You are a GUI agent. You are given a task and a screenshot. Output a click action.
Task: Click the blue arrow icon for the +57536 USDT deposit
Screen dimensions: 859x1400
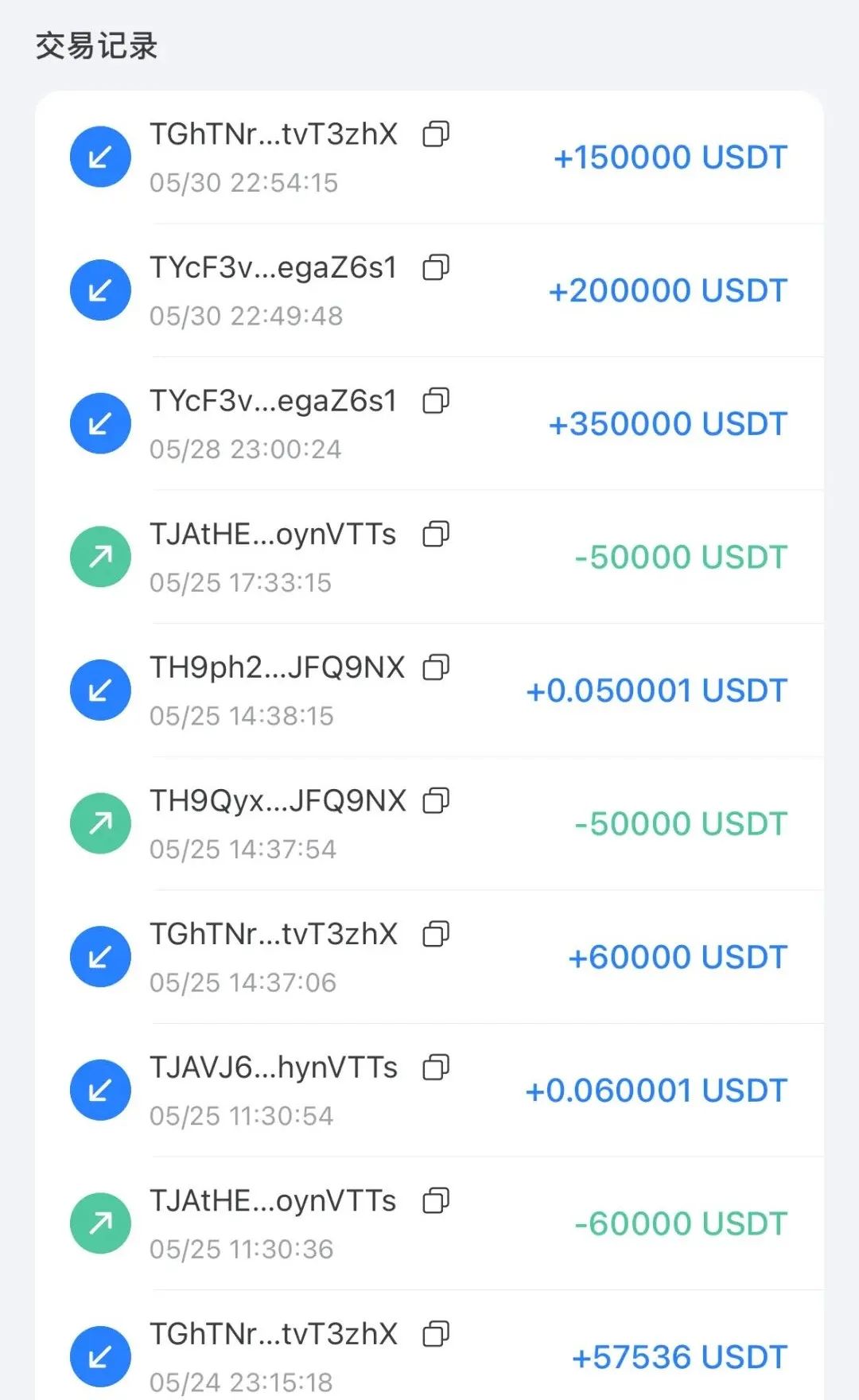pos(99,1356)
